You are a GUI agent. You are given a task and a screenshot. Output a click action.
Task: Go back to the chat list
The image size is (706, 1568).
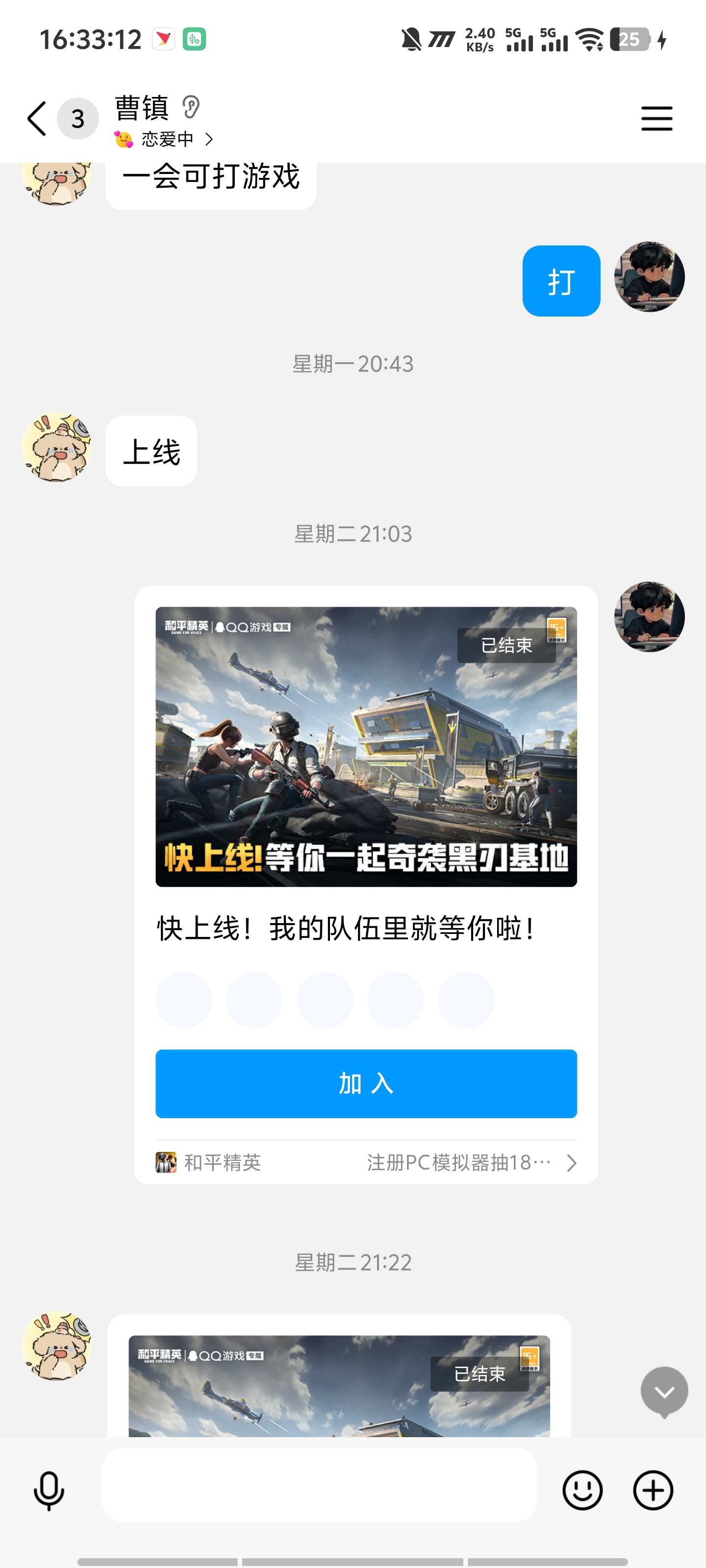37,118
